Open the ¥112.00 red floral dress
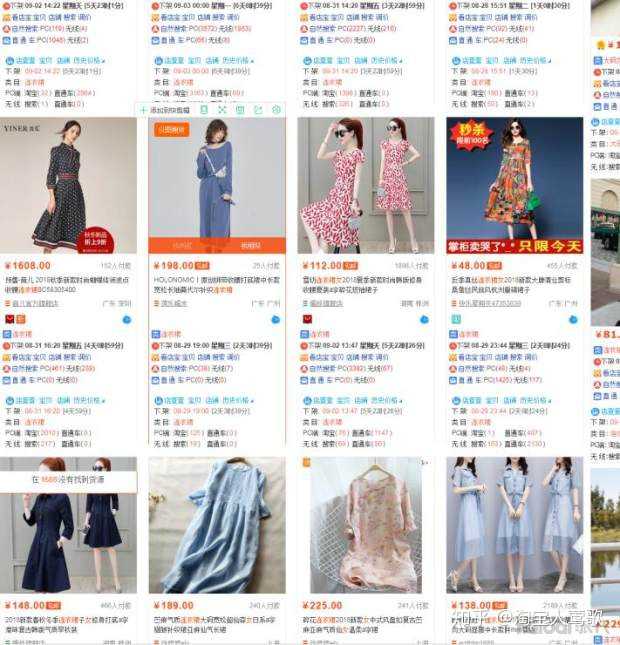 pyautogui.click(x=366, y=185)
